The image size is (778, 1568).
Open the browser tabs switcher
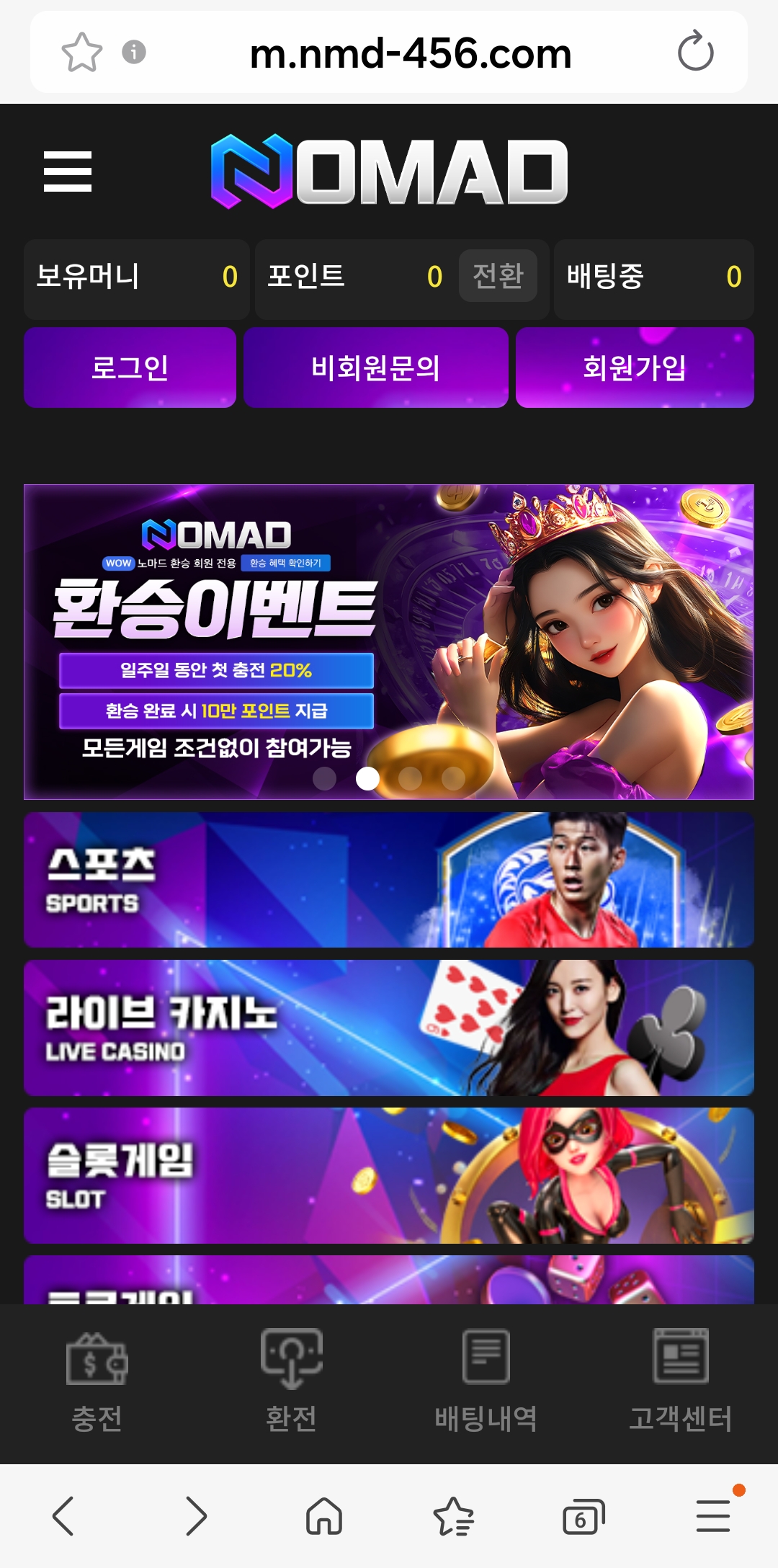coord(583,1516)
